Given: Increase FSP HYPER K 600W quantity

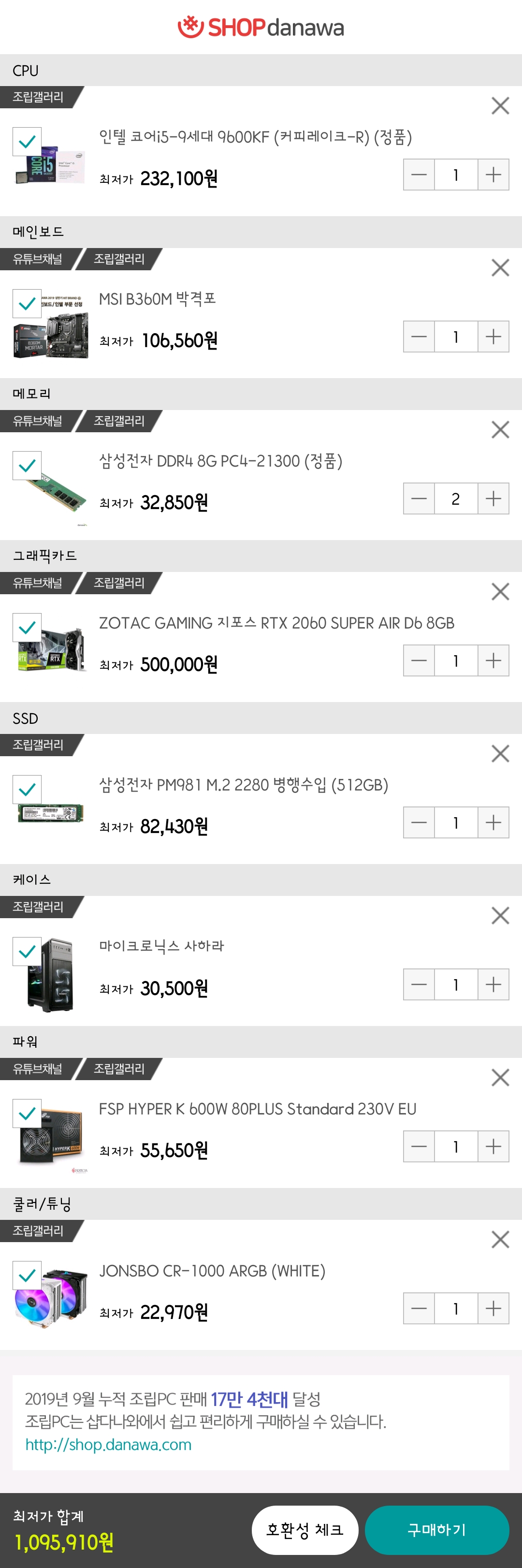Looking at the screenshot, I should pos(493,1146).
